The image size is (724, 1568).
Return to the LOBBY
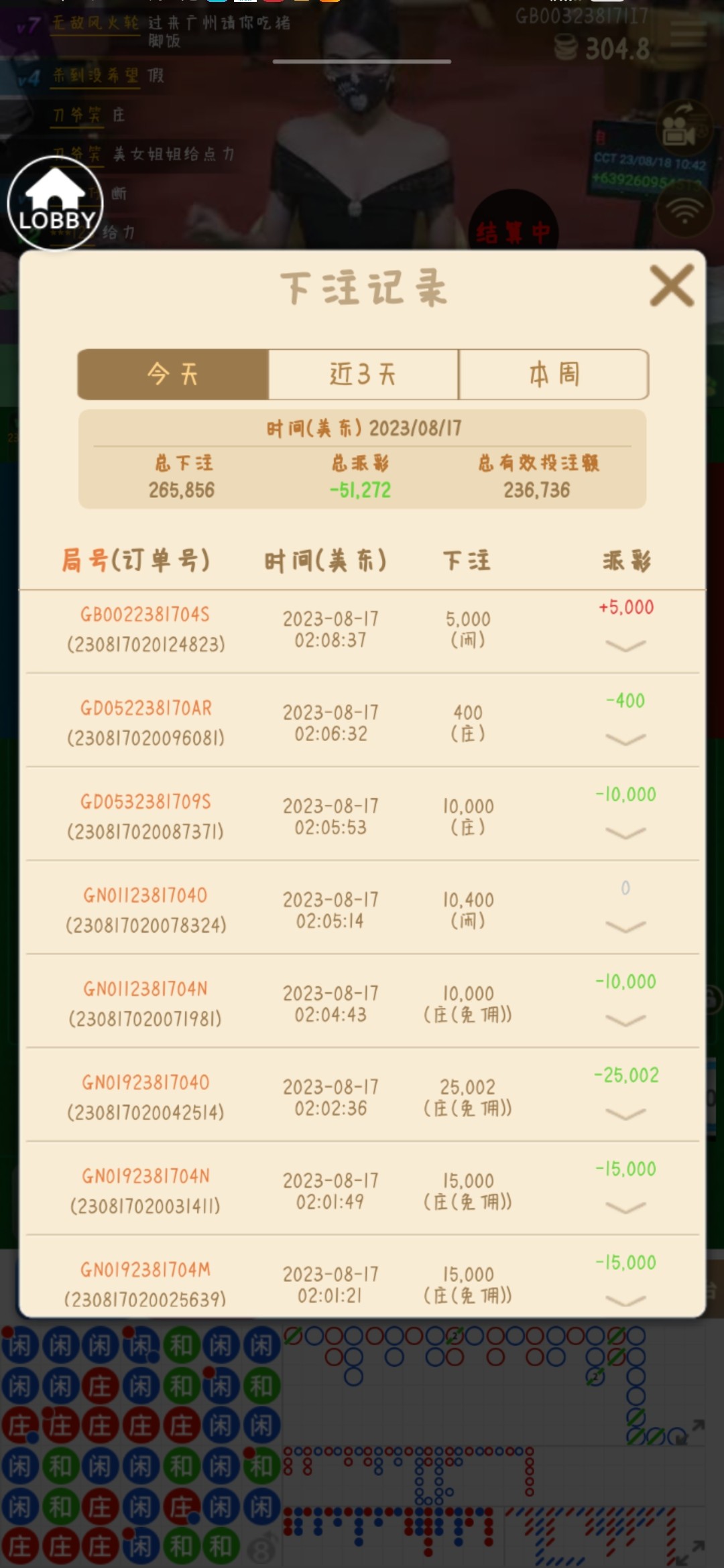click(x=55, y=204)
